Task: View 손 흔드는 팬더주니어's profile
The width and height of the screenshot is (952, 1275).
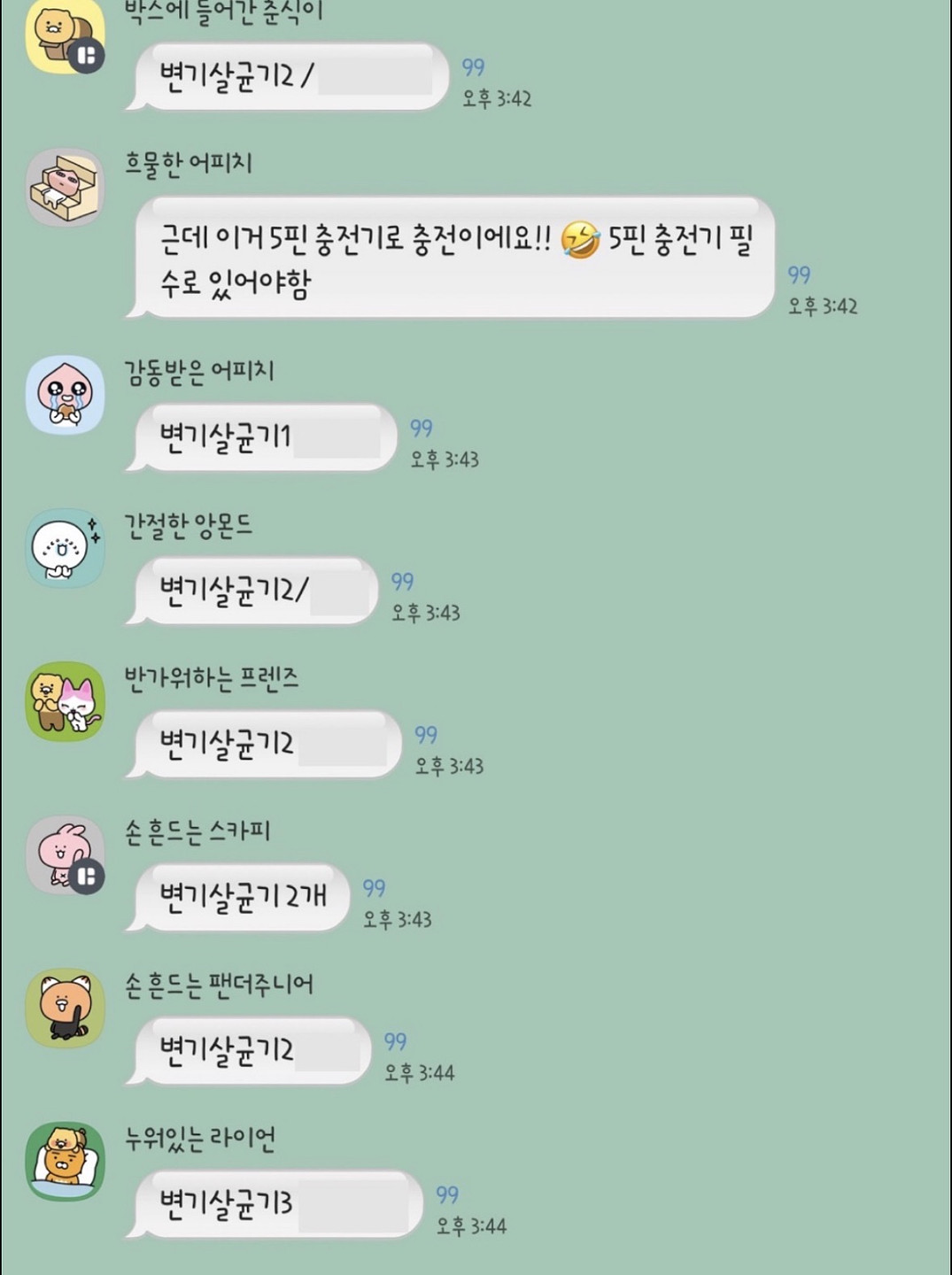Action: point(65,1008)
